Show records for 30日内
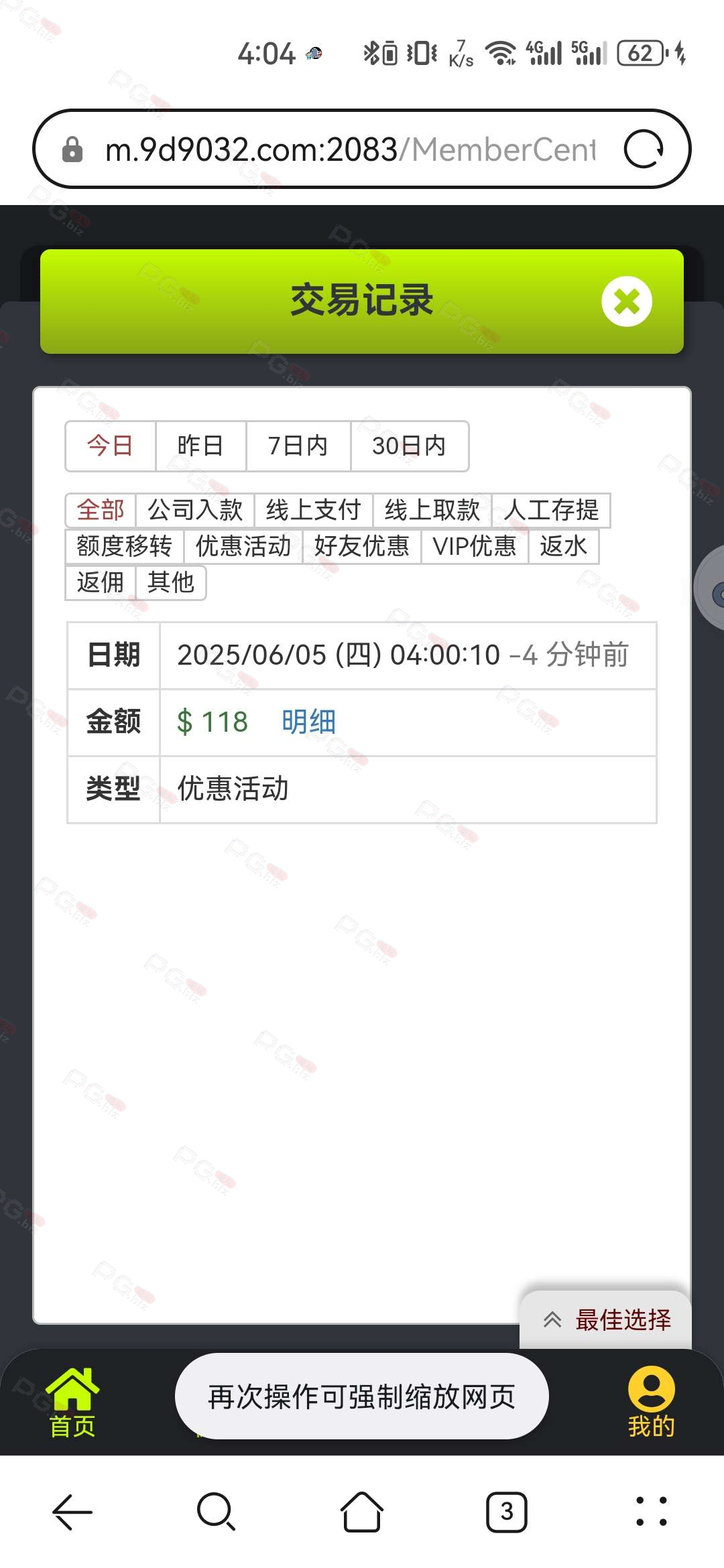 pyautogui.click(x=409, y=446)
